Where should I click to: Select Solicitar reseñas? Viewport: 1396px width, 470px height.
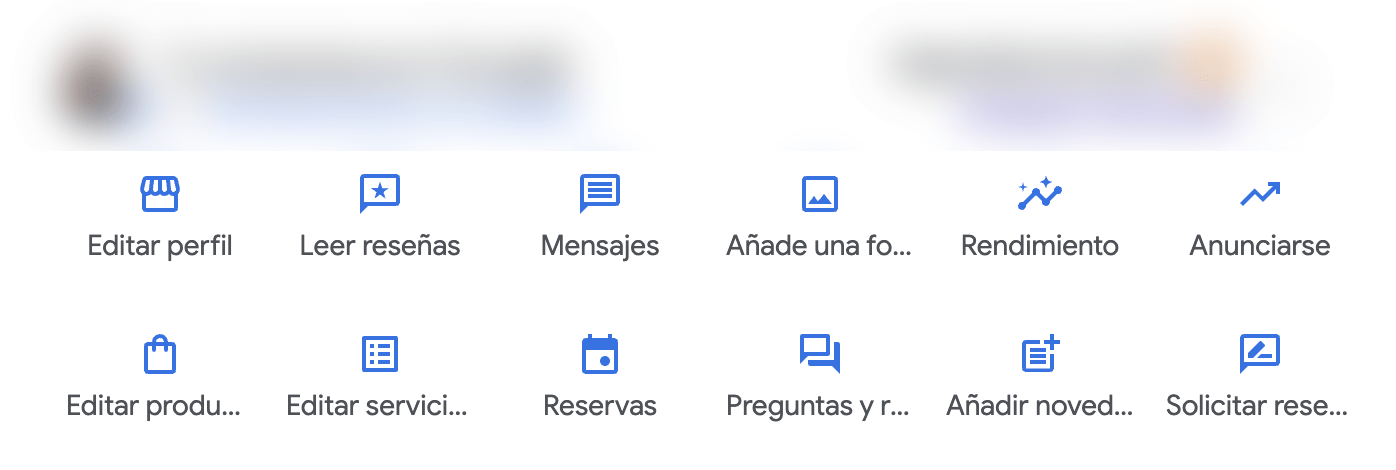pos(1259,377)
